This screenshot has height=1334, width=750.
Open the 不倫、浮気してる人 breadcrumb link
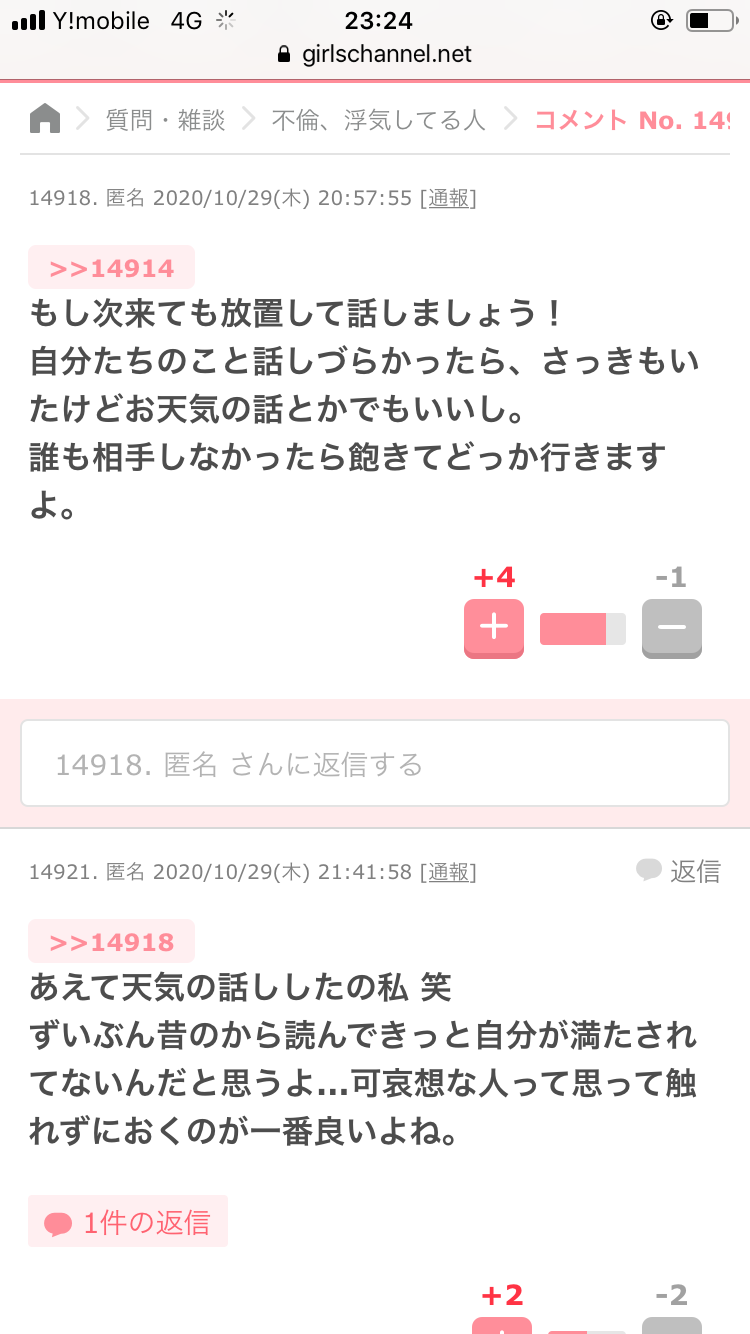379,121
